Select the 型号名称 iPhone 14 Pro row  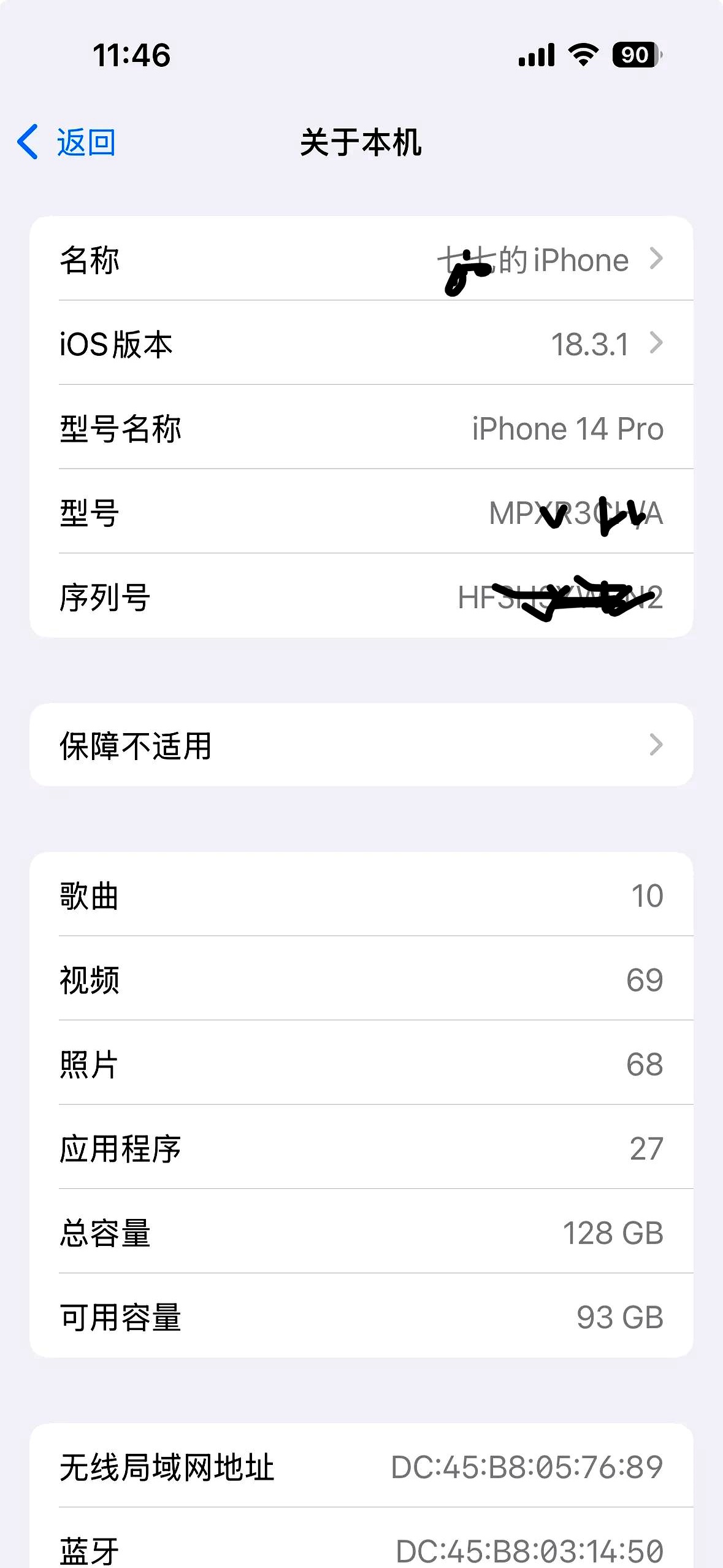tap(362, 429)
